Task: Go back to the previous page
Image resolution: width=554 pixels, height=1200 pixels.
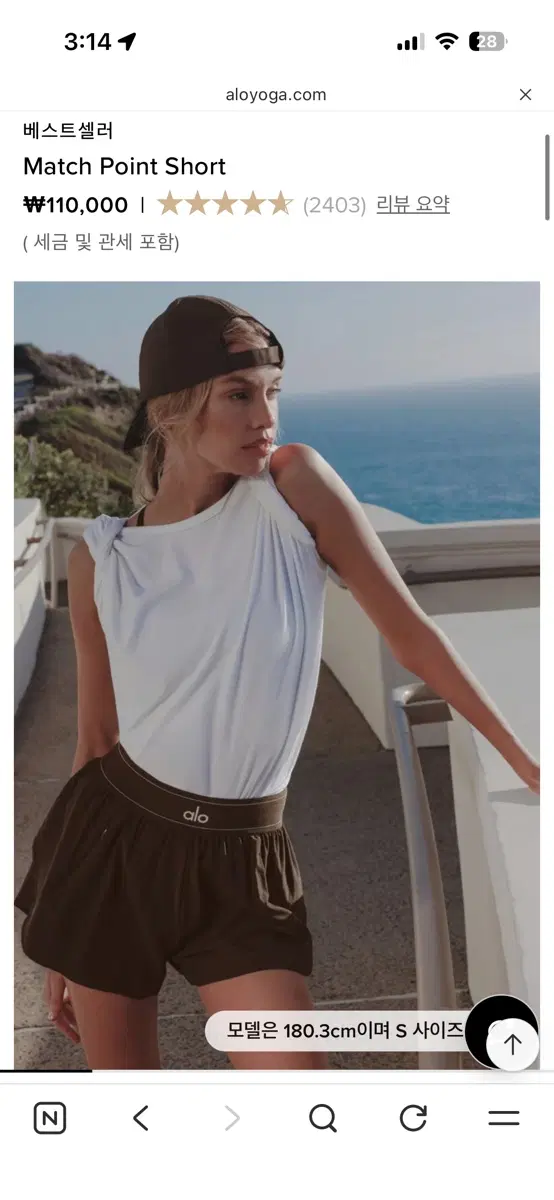Action: point(141,1118)
